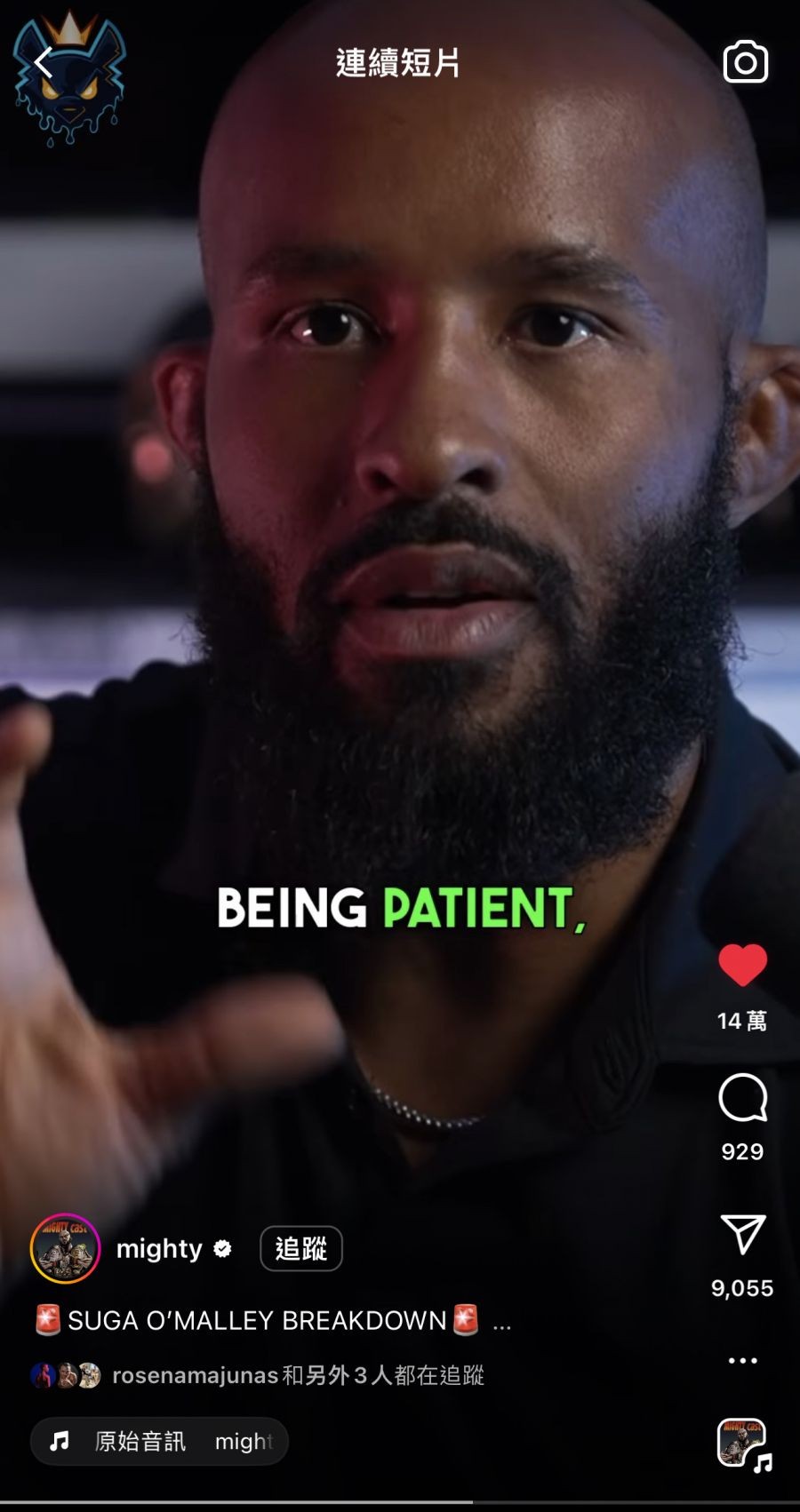Screen dimensions: 800x1512
Task: Open mighty's profile picture
Action: [65, 1249]
